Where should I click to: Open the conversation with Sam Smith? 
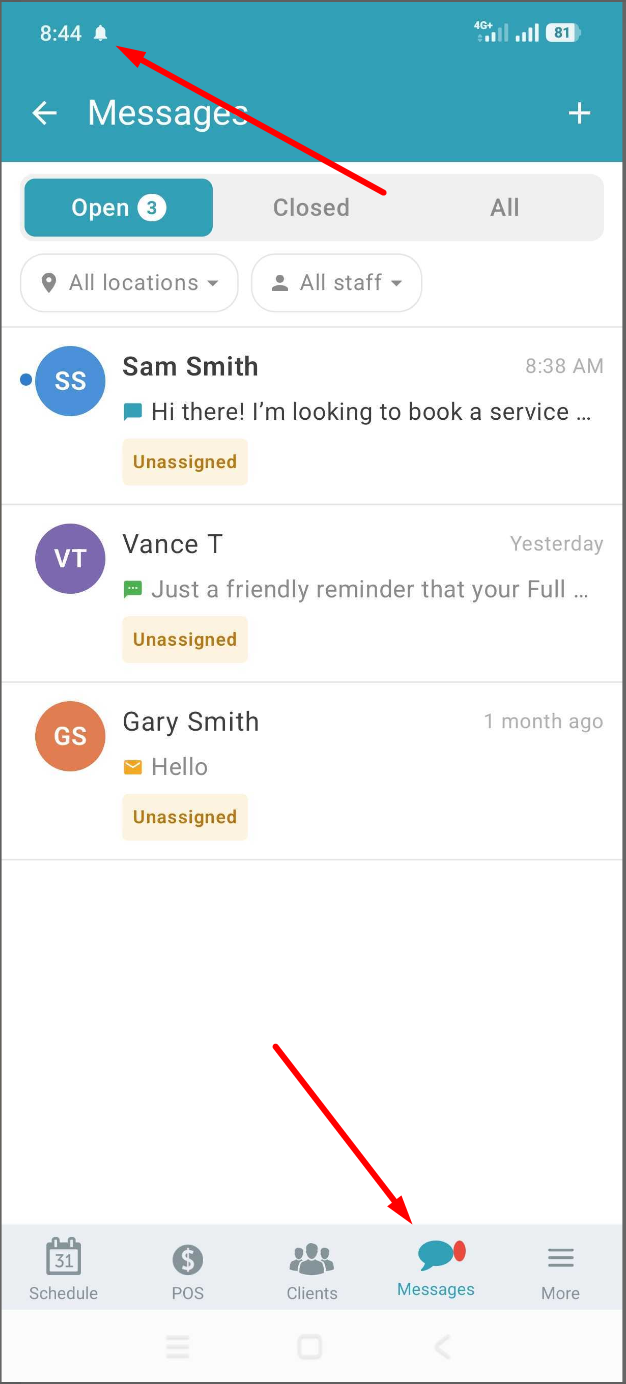pyautogui.click(x=313, y=416)
